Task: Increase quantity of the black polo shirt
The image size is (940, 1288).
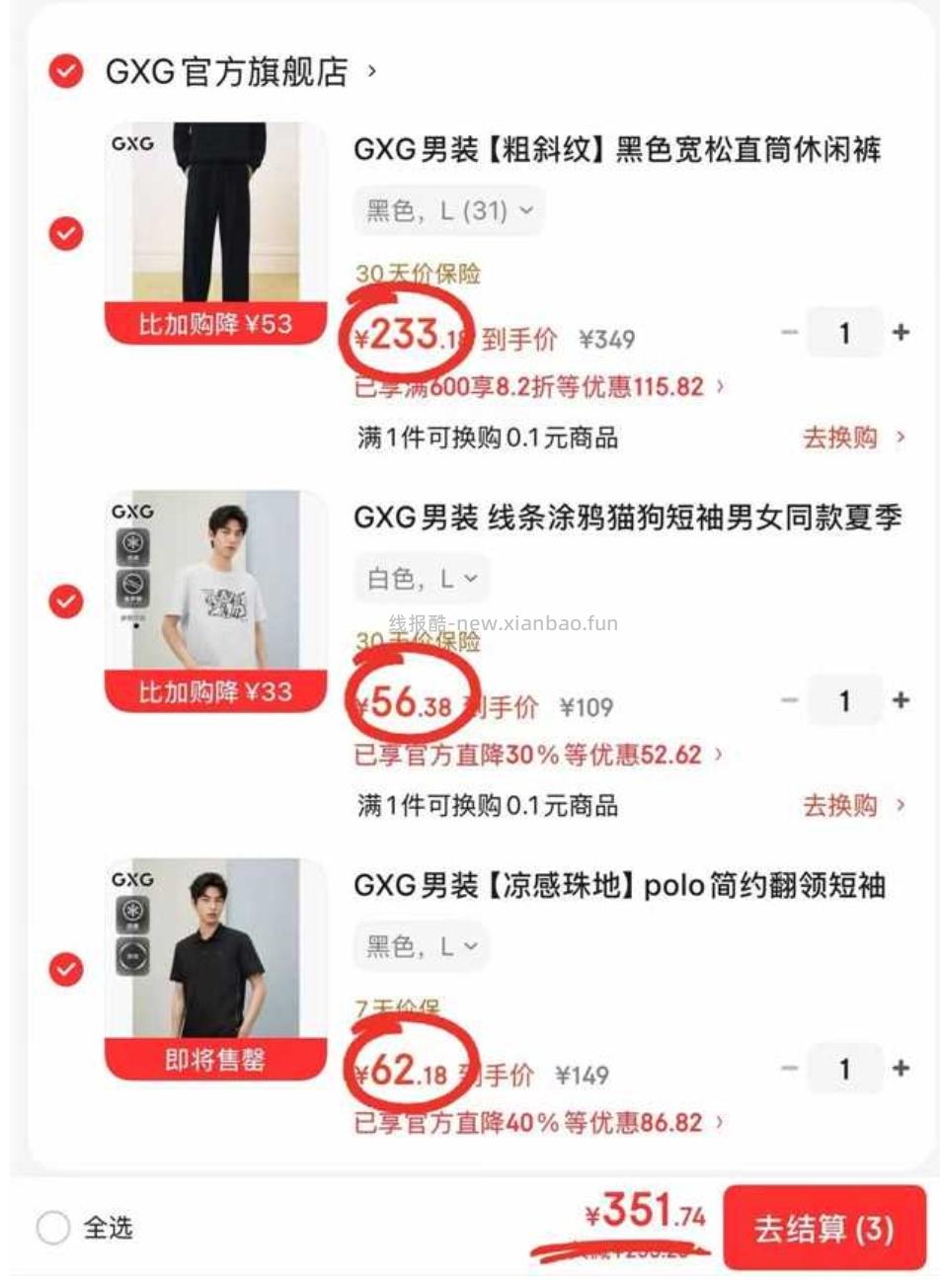Action: click(900, 1068)
